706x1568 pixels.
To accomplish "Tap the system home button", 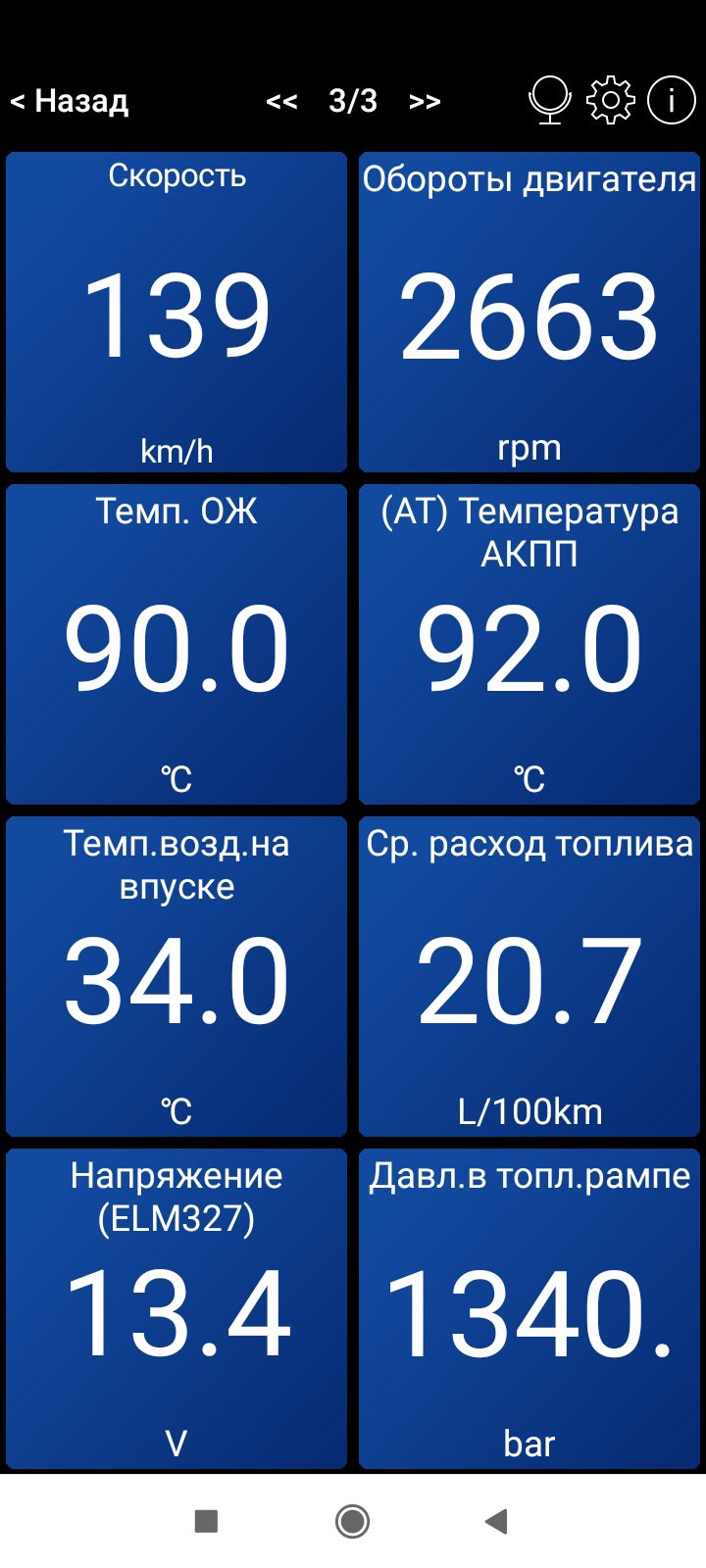I will click(x=352, y=1521).
